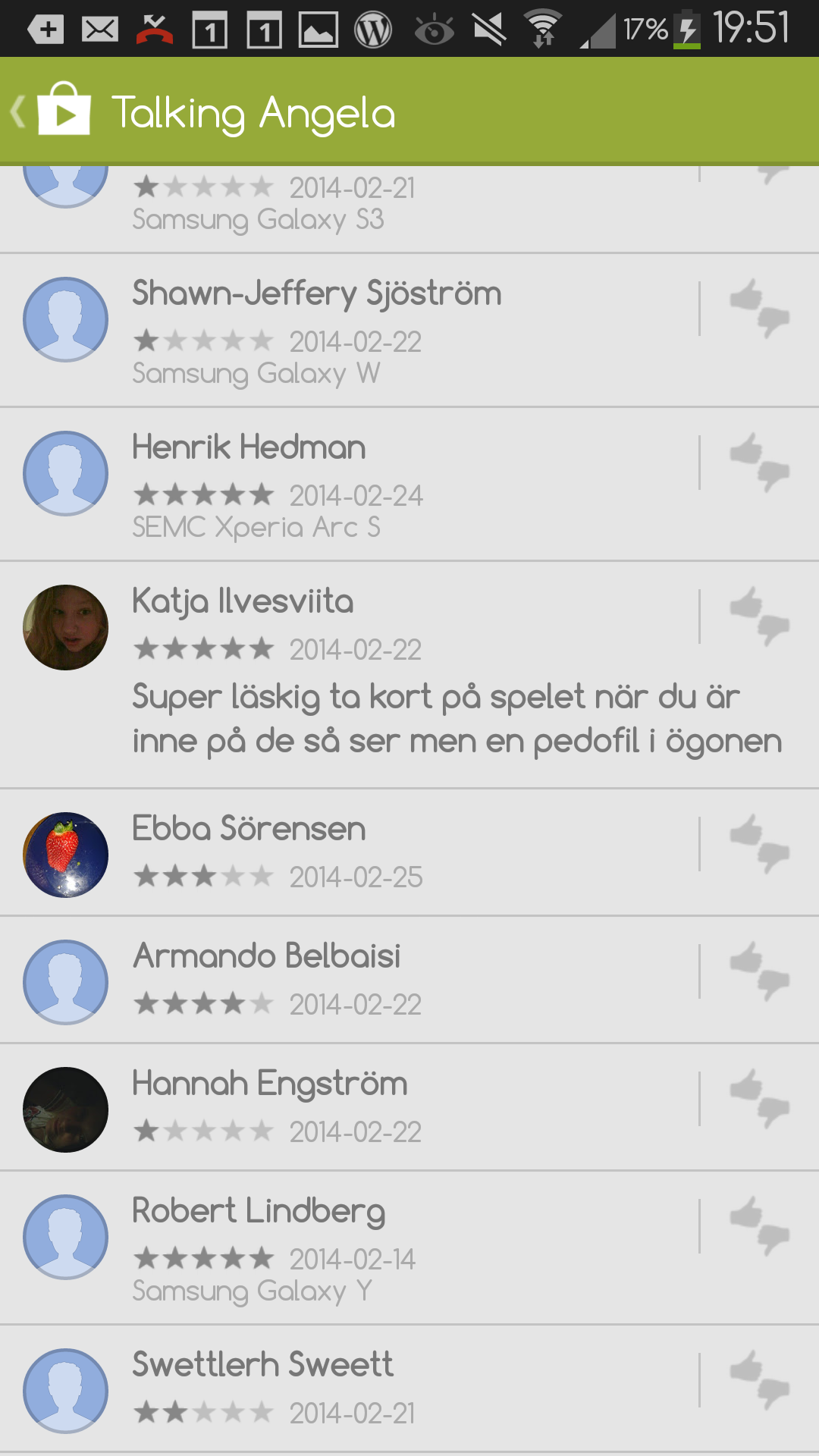
Task: Rate Robert Lindberg's review helpfulness
Action: click(760, 1225)
